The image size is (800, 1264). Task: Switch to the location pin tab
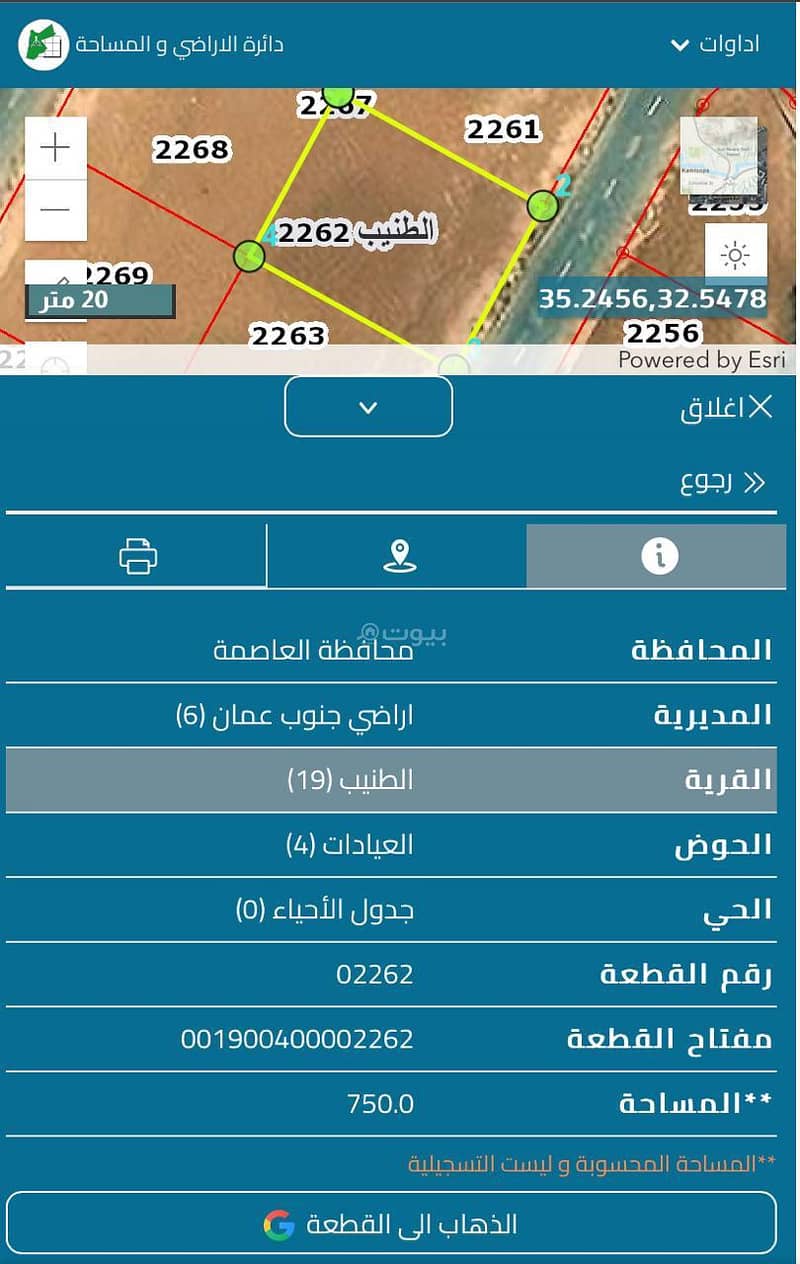click(398, 556)
